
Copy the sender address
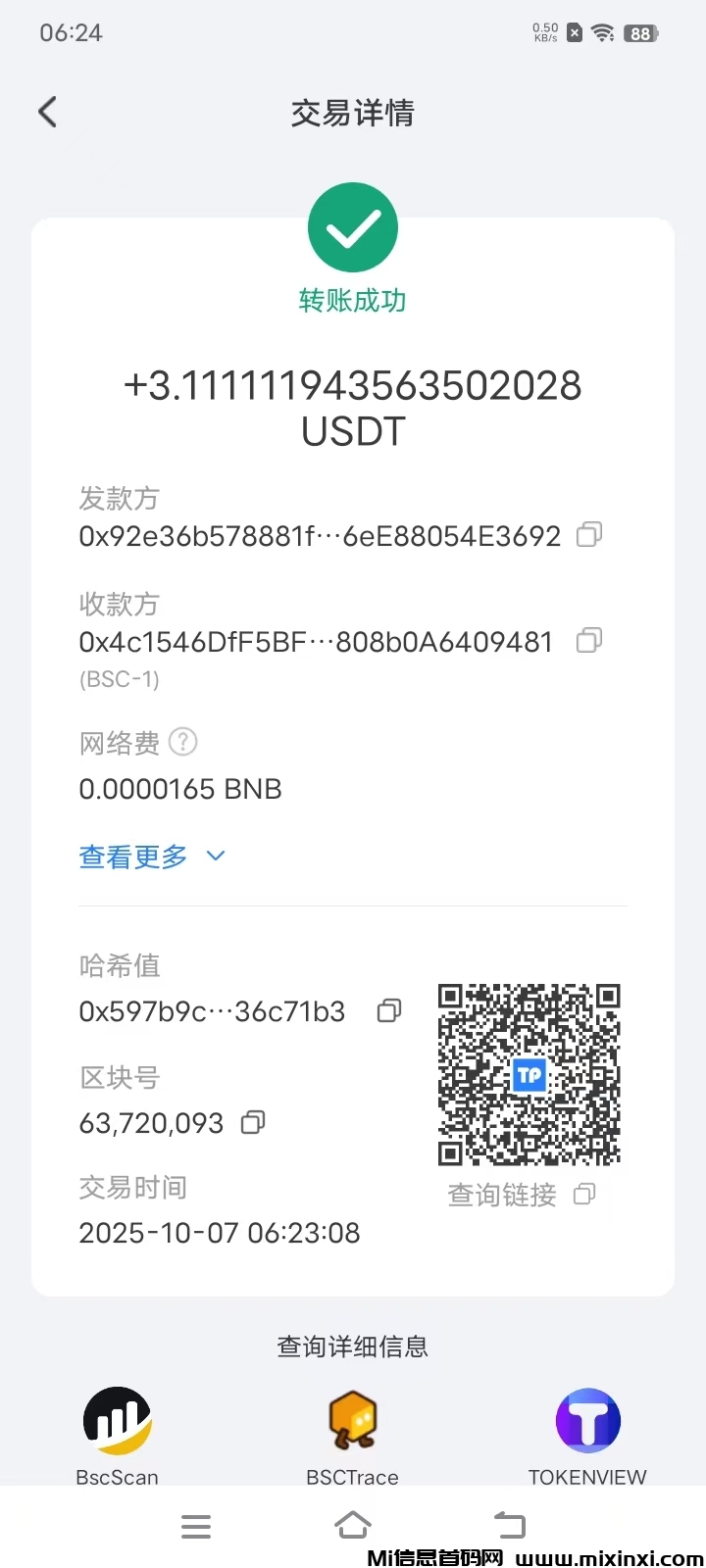(x=588, y=534)
